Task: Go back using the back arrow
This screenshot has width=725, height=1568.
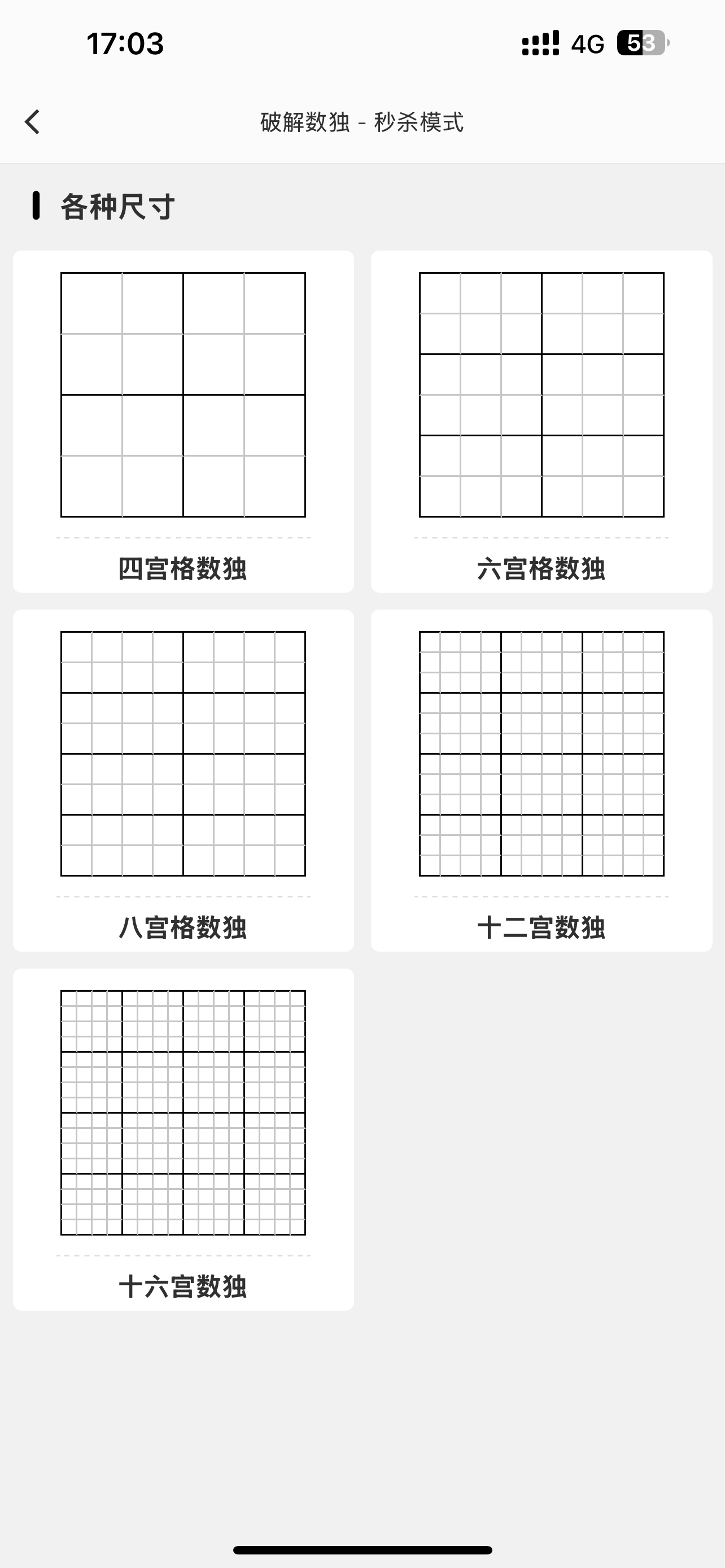Action: tap(32, 122)
